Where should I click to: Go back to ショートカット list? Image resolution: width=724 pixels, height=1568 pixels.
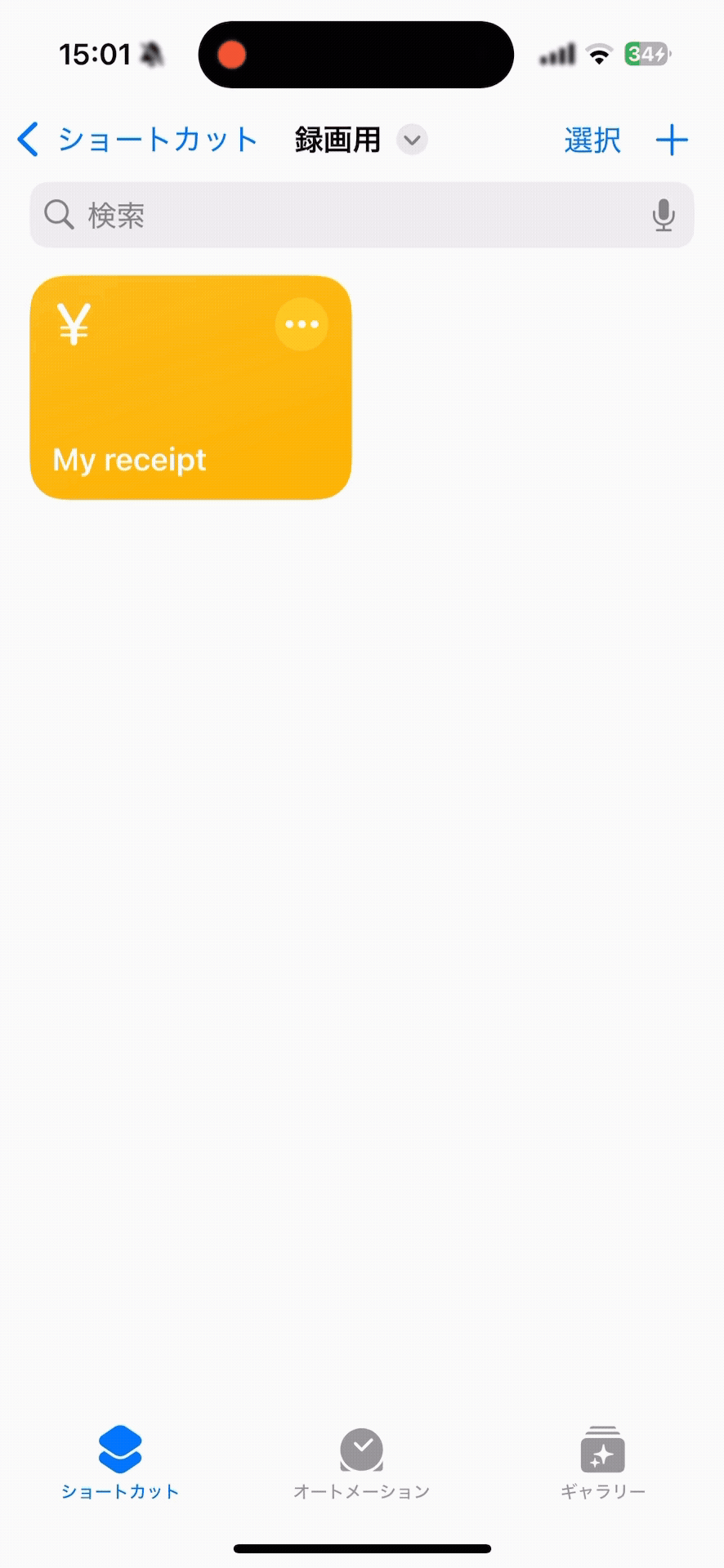137,140
